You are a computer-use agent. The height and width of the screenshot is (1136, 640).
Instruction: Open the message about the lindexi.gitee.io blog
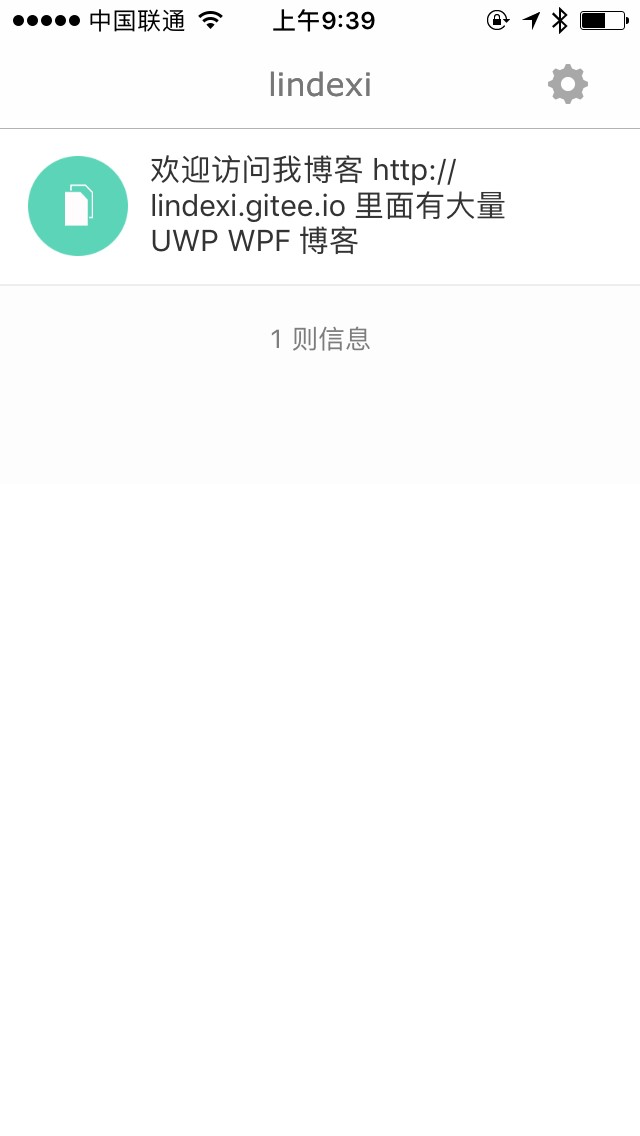(320, 206)
